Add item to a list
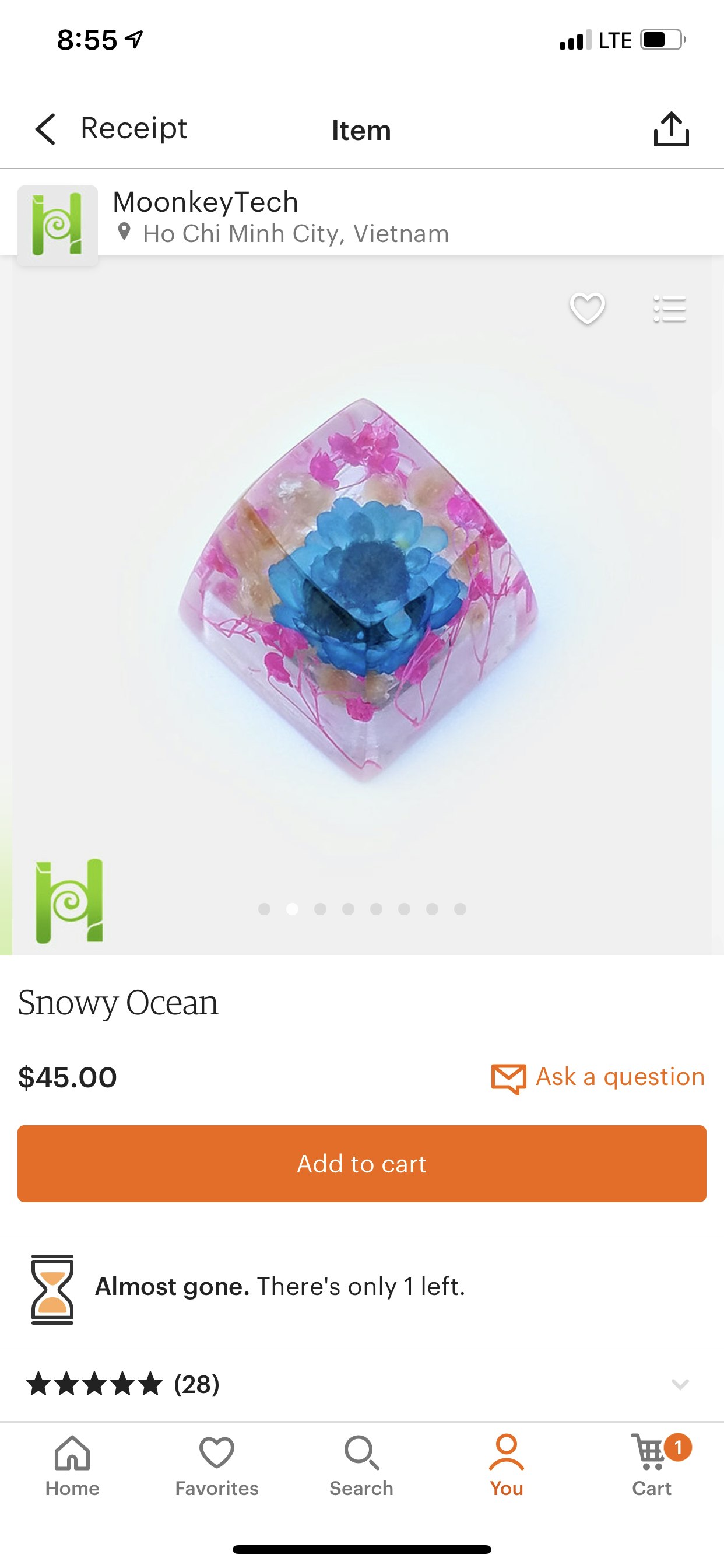724x1568 pixels. pyautogui.click(x=669, y=309)
